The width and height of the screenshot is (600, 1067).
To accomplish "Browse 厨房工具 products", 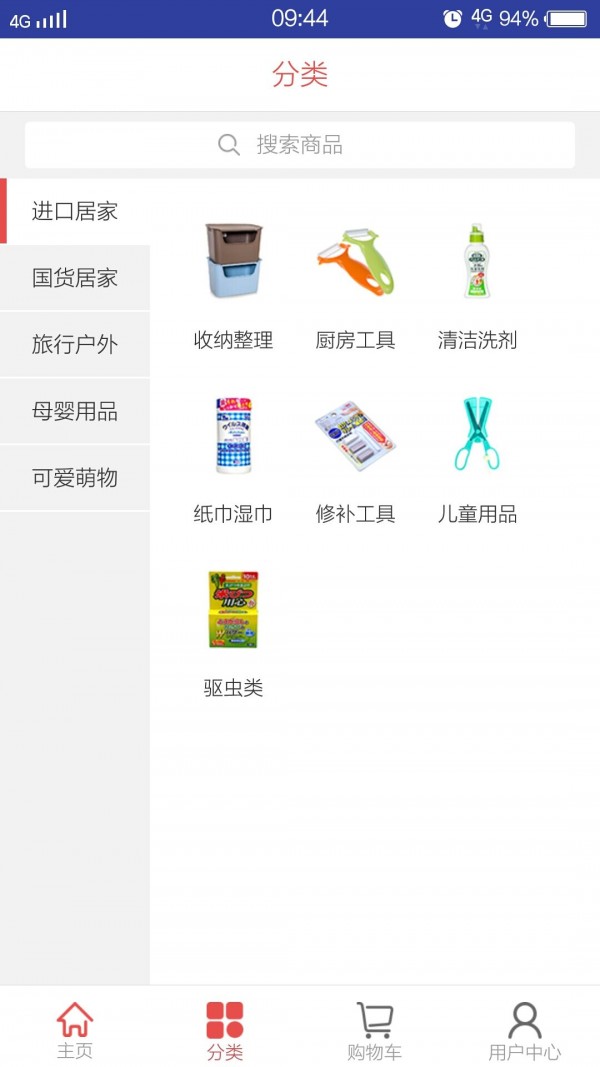I will coord(355,285).
